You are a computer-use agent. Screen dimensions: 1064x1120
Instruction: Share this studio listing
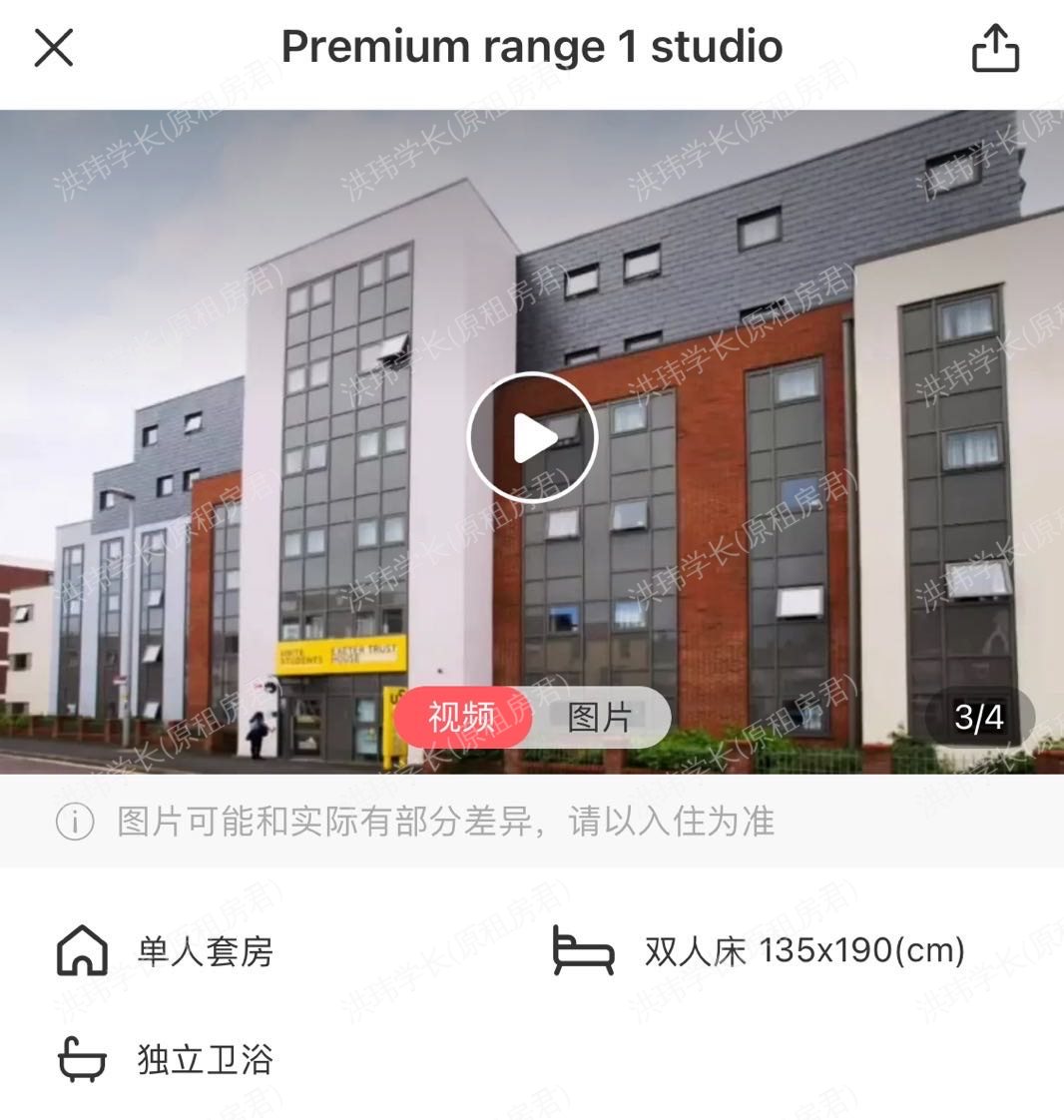point(995,48)
